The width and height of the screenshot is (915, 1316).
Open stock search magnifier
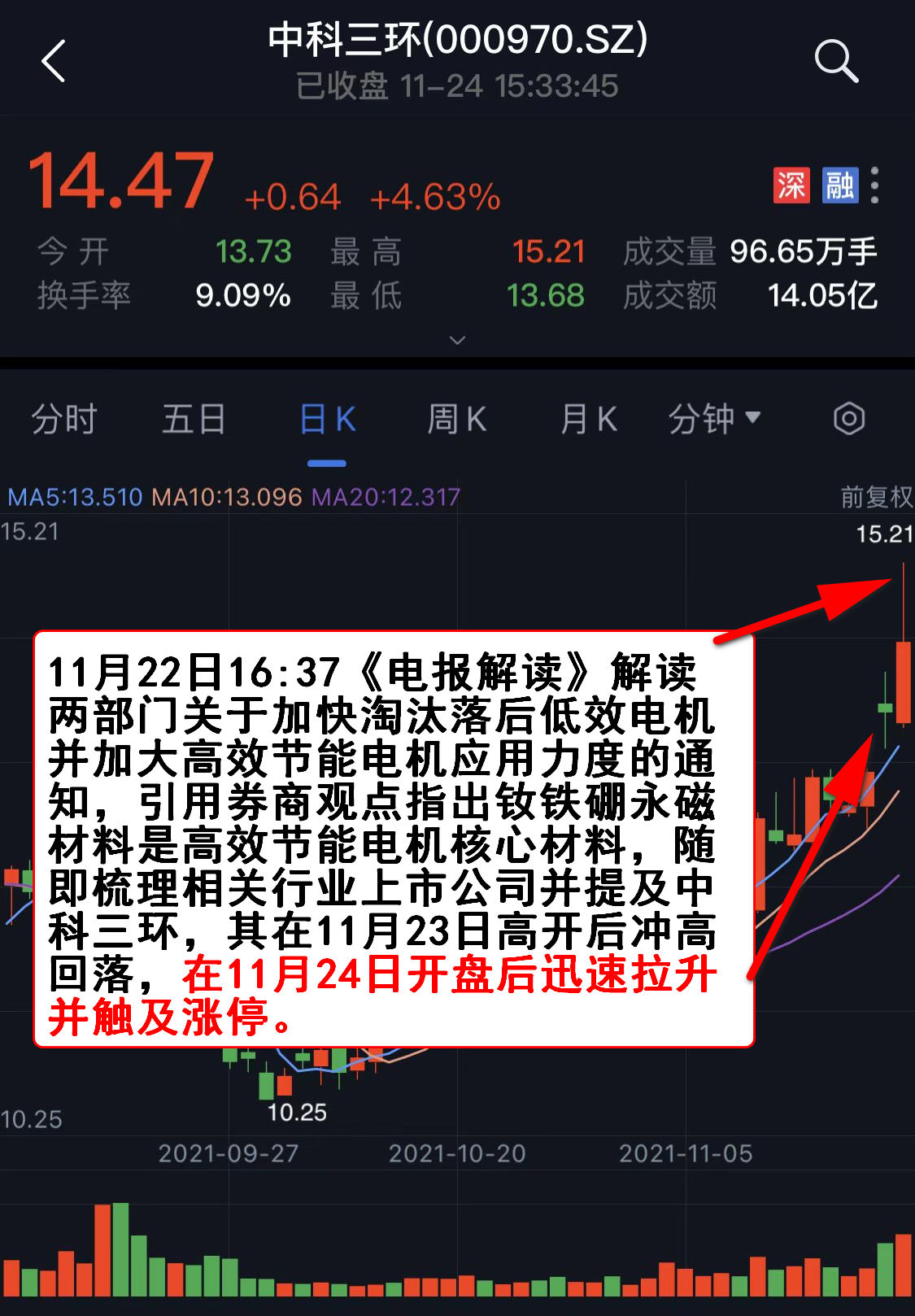836,62
